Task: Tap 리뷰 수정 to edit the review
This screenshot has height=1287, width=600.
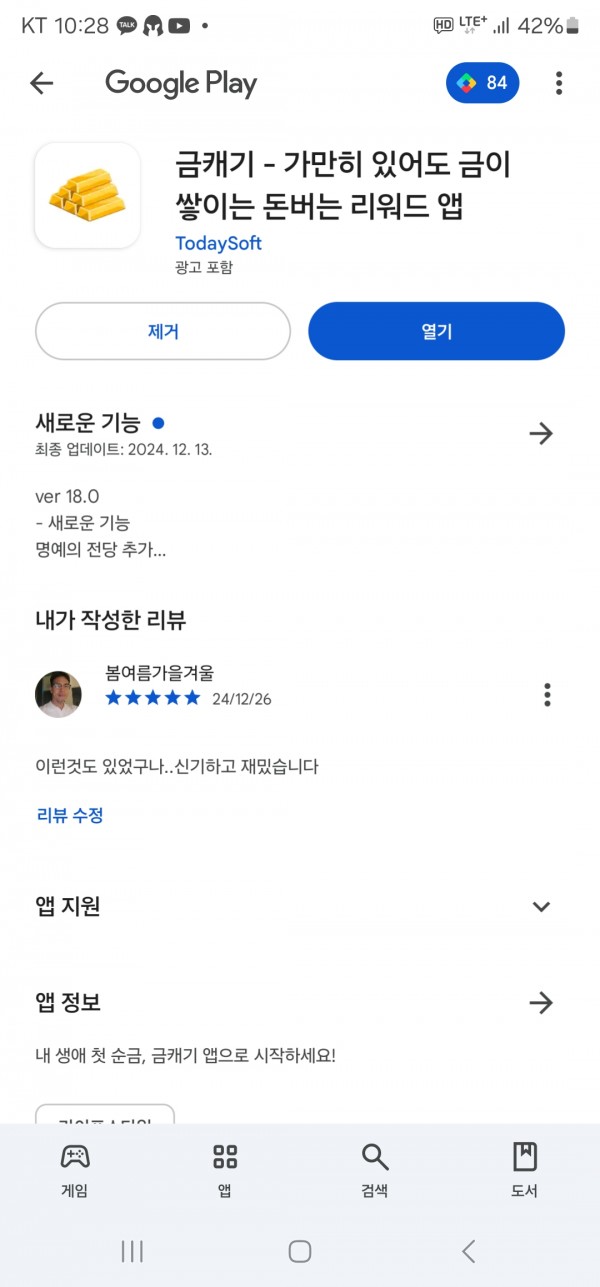Action: pyautogui.click(x=70, y=815)
